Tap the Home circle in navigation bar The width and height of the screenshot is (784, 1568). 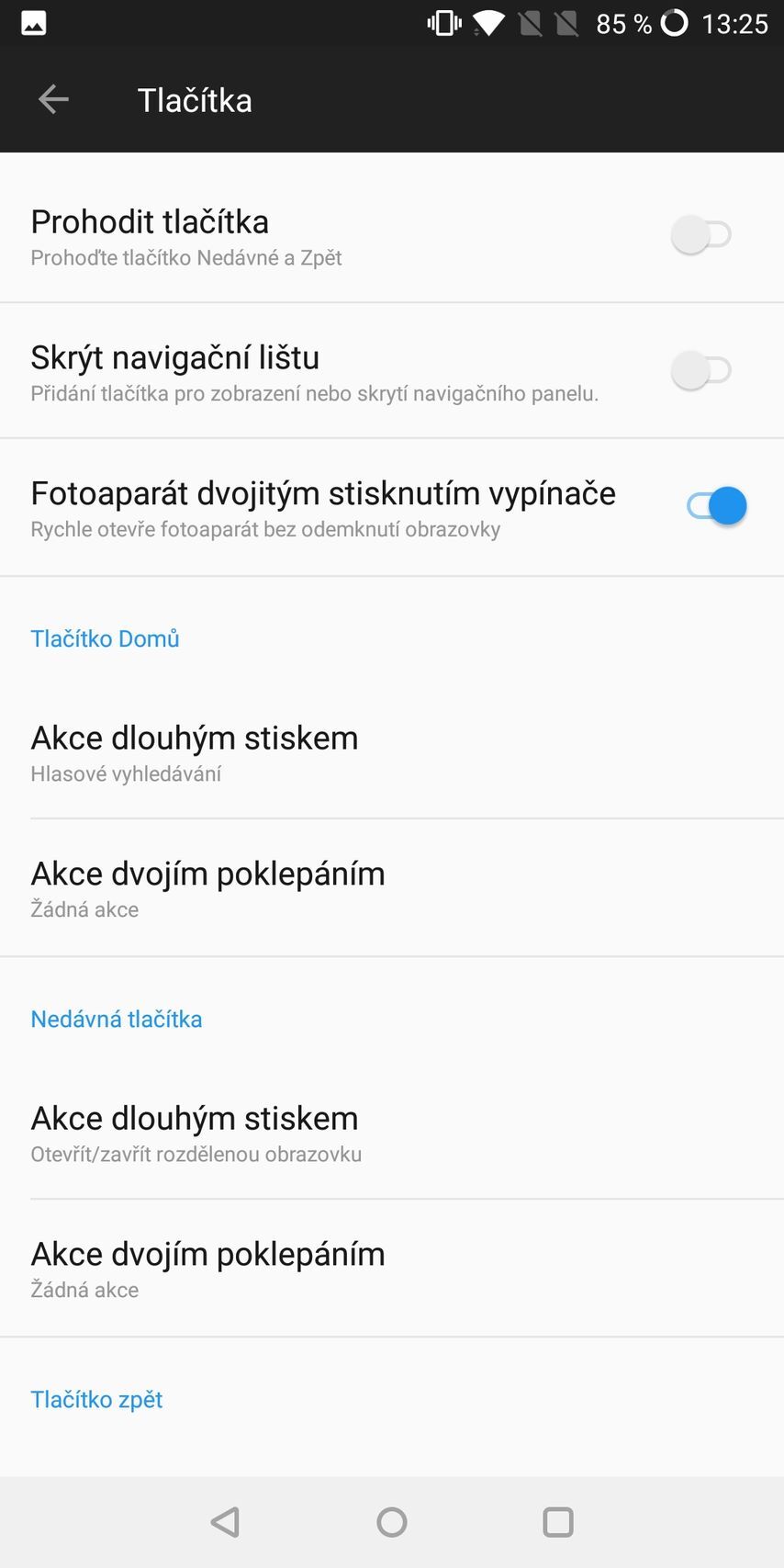pyautogui.click(x=392, y=1522)
